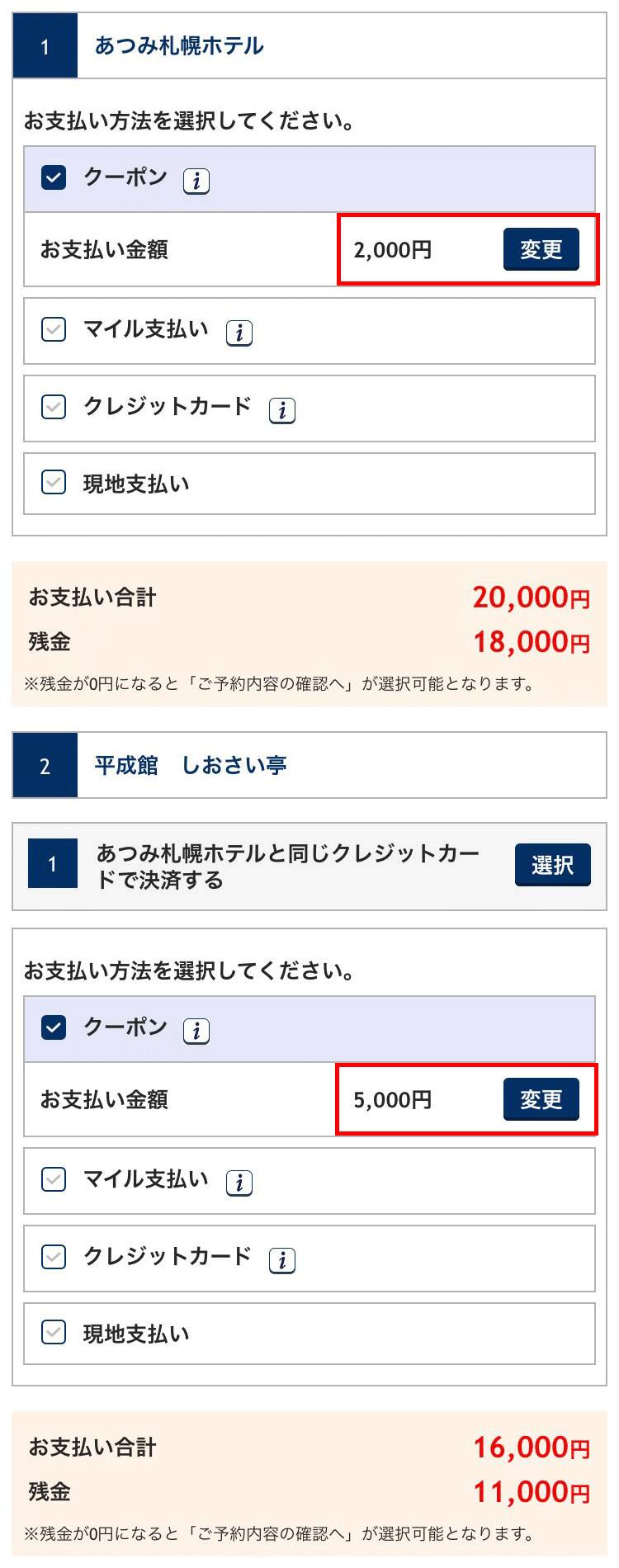
Task: Select クレジットカード for あつみ札幌ホテル
Action: click(x=54, y=407)
